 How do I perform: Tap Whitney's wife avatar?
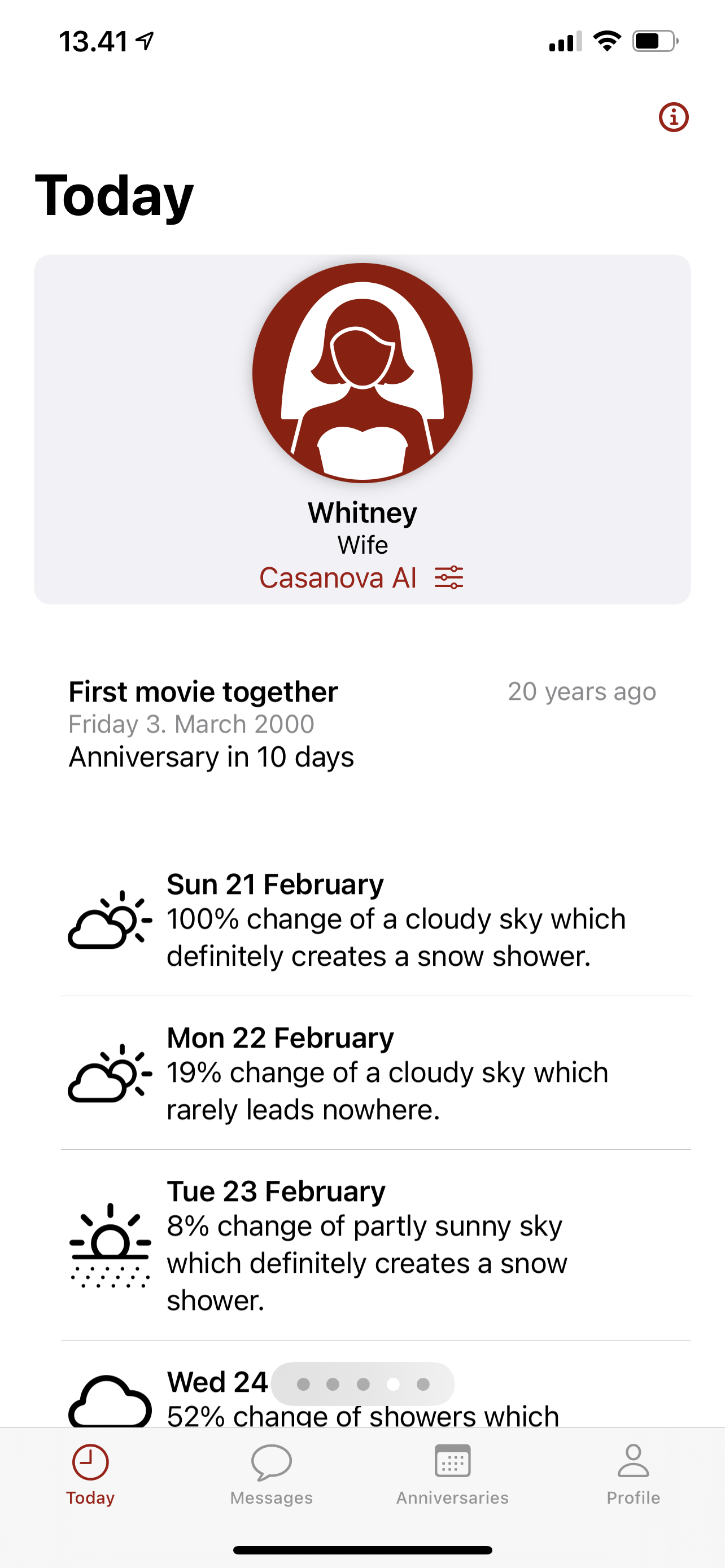click(x=362, y=373)
